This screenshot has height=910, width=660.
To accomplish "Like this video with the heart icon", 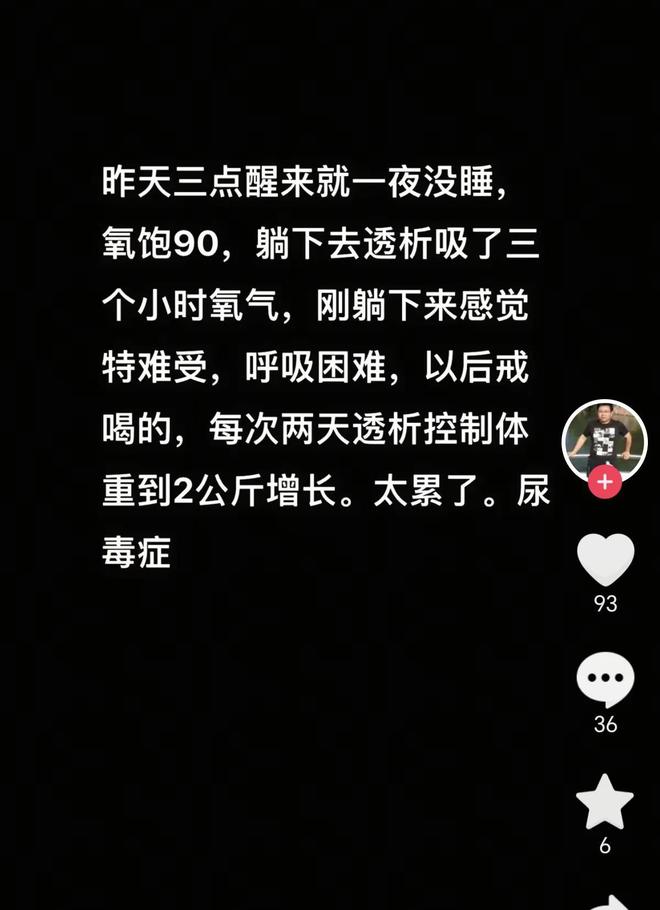I will [x=605, y=559].
